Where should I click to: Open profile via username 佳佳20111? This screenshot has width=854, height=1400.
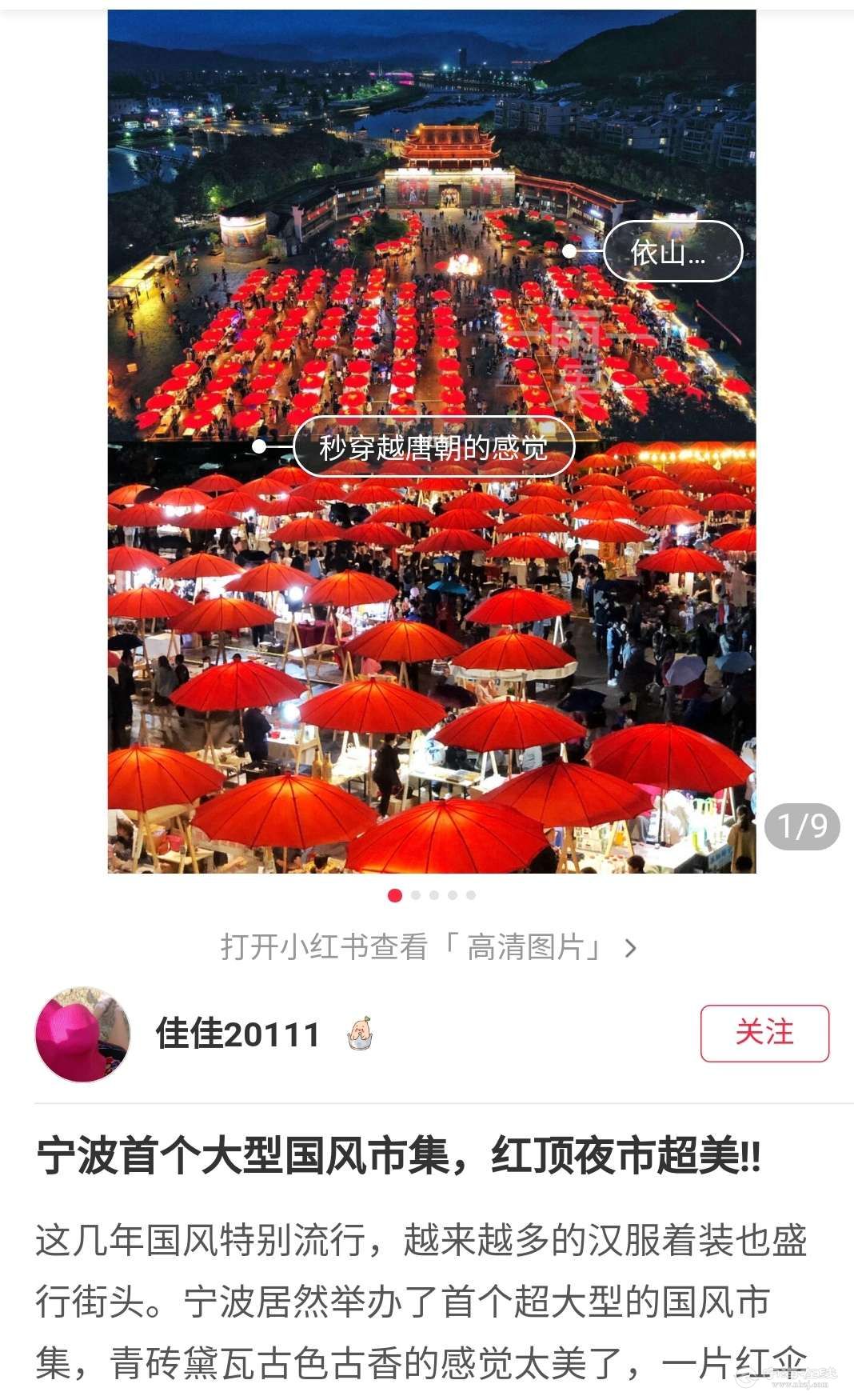(237, 1034)
